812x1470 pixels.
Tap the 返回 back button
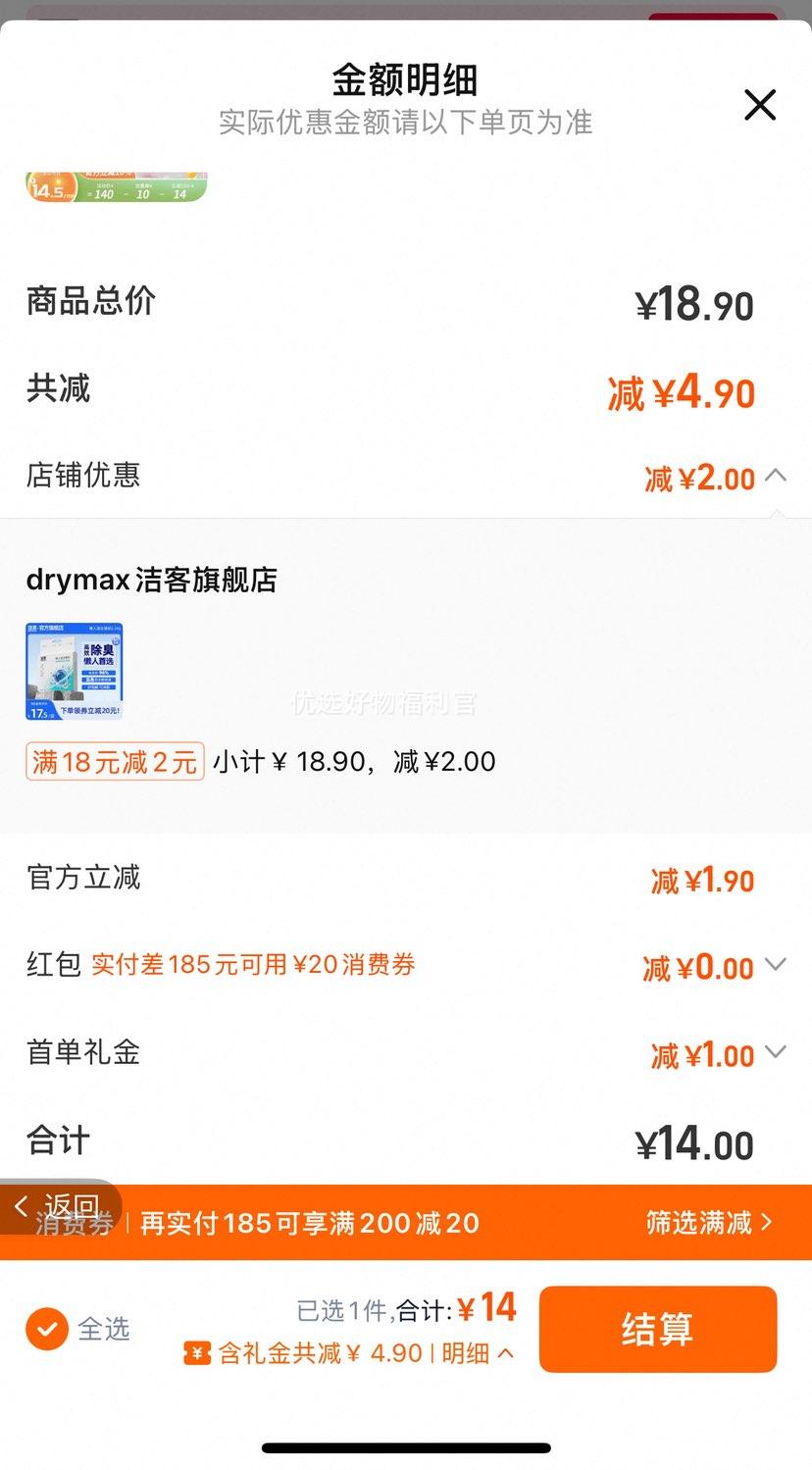[59, 1205]
